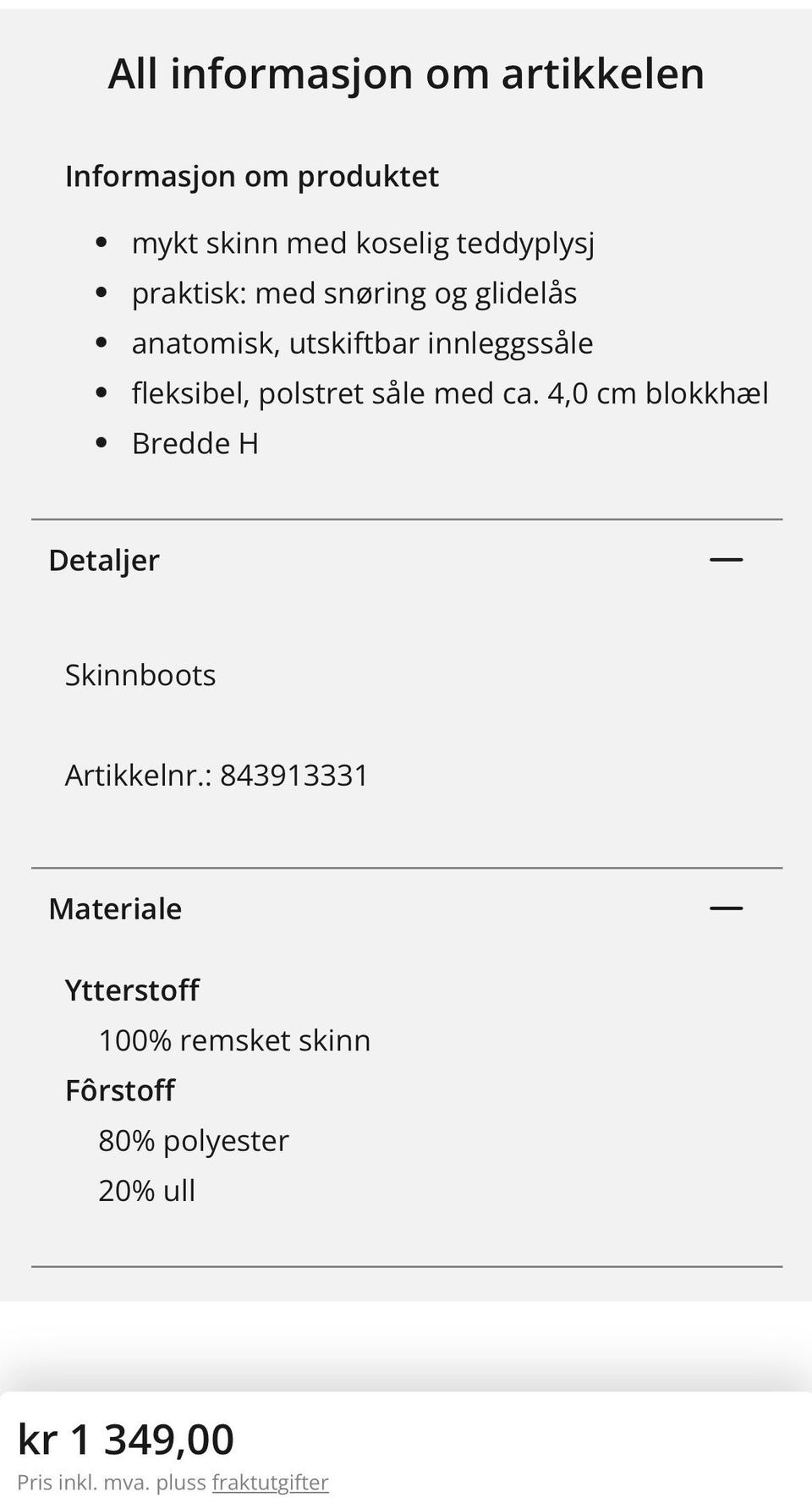
Task: Click the bullet mentioning snøring og glidelås
Action: click(x=355, y=291)
